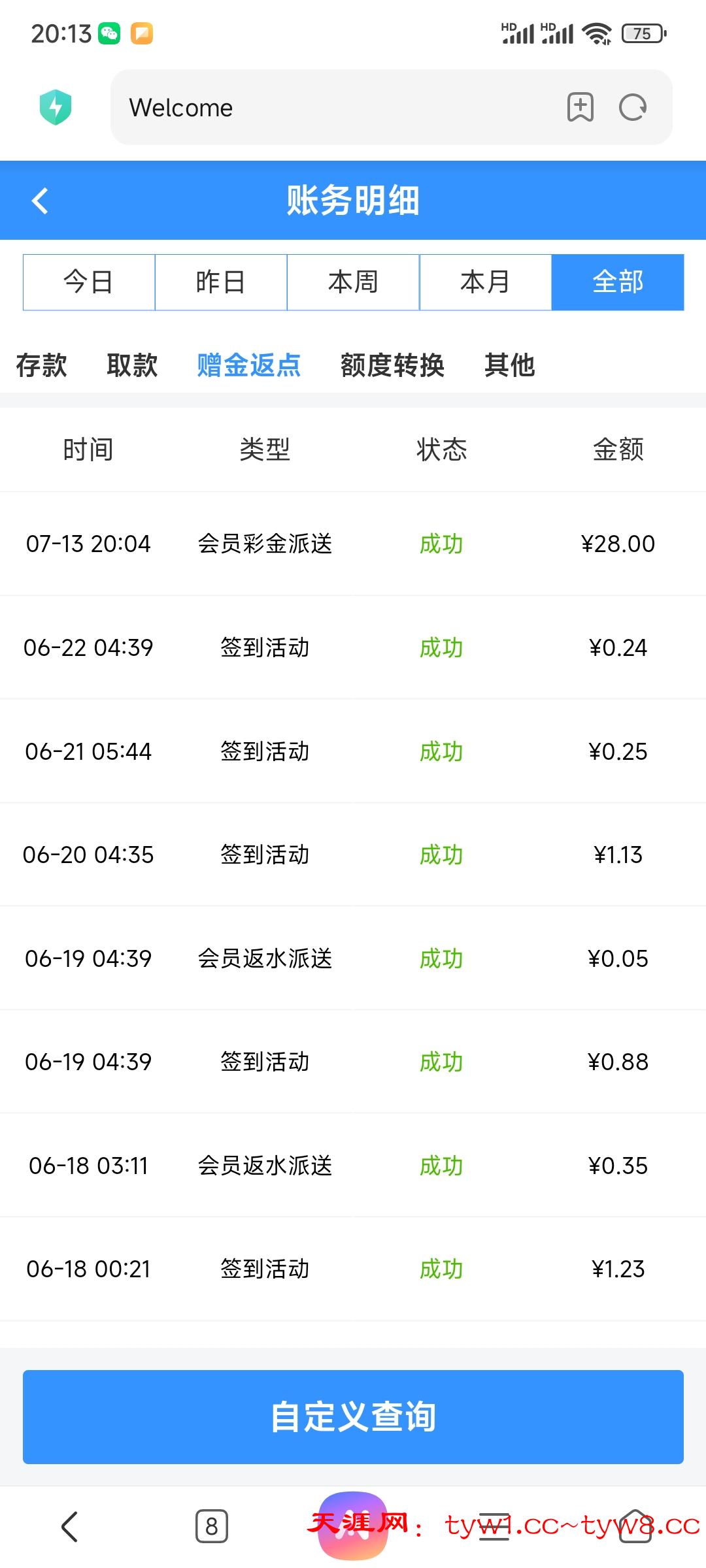The height and width of the screenshot is (1568, 706).
Task: Tap the Welcome address bar
Action: pos(327,108)
